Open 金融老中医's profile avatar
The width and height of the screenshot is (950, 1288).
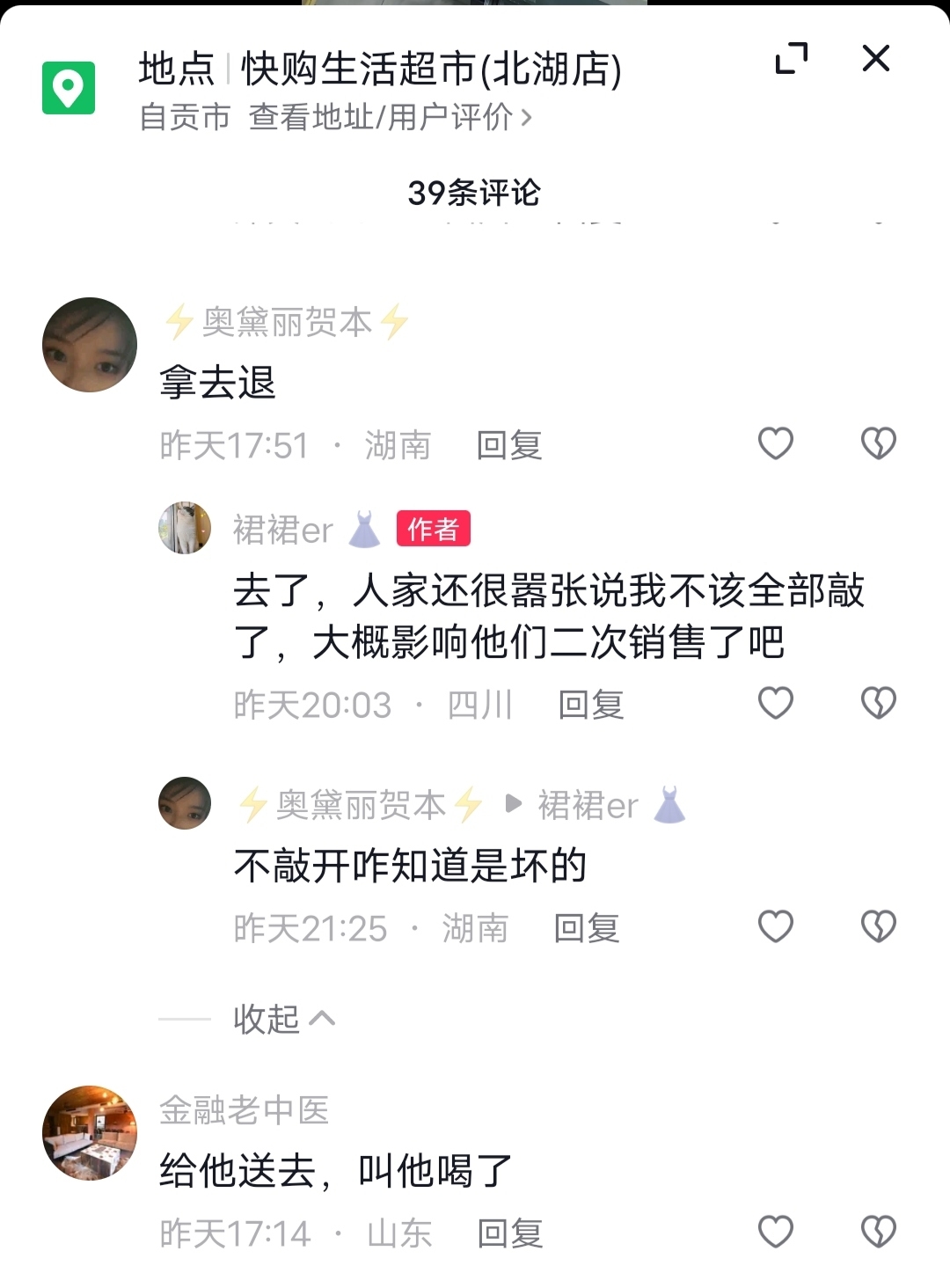point(90,1132)
